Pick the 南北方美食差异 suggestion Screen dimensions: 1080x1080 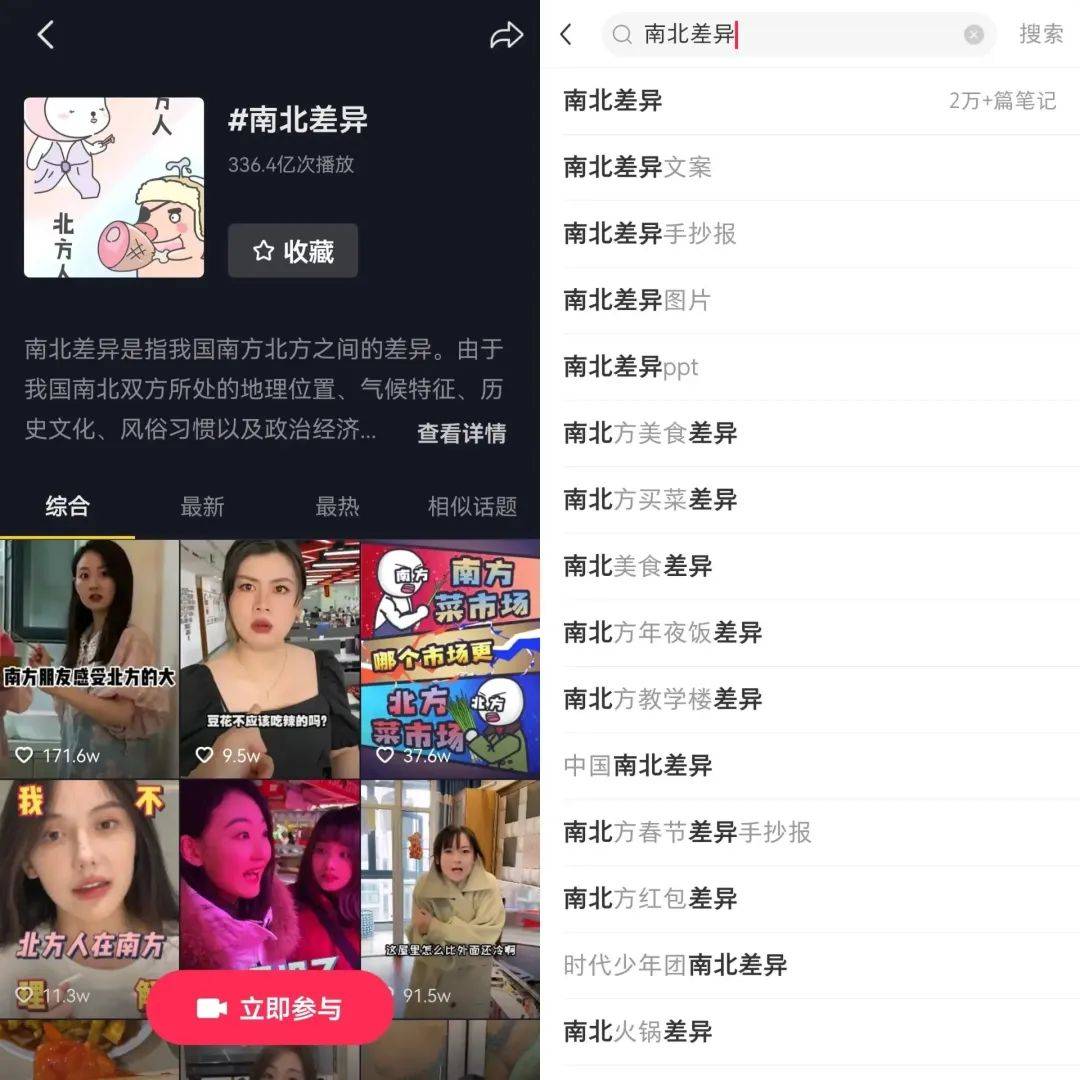(650, 433)
